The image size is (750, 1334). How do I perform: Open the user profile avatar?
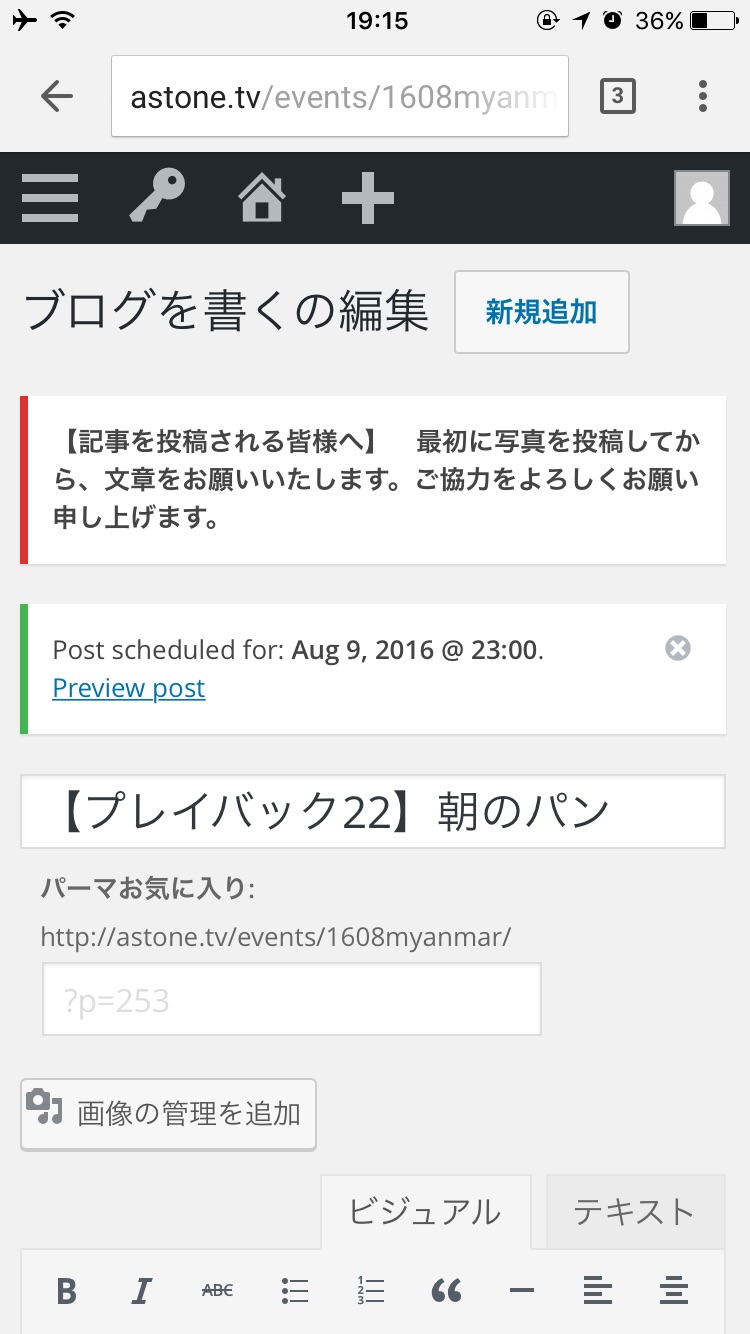(701, 198)
